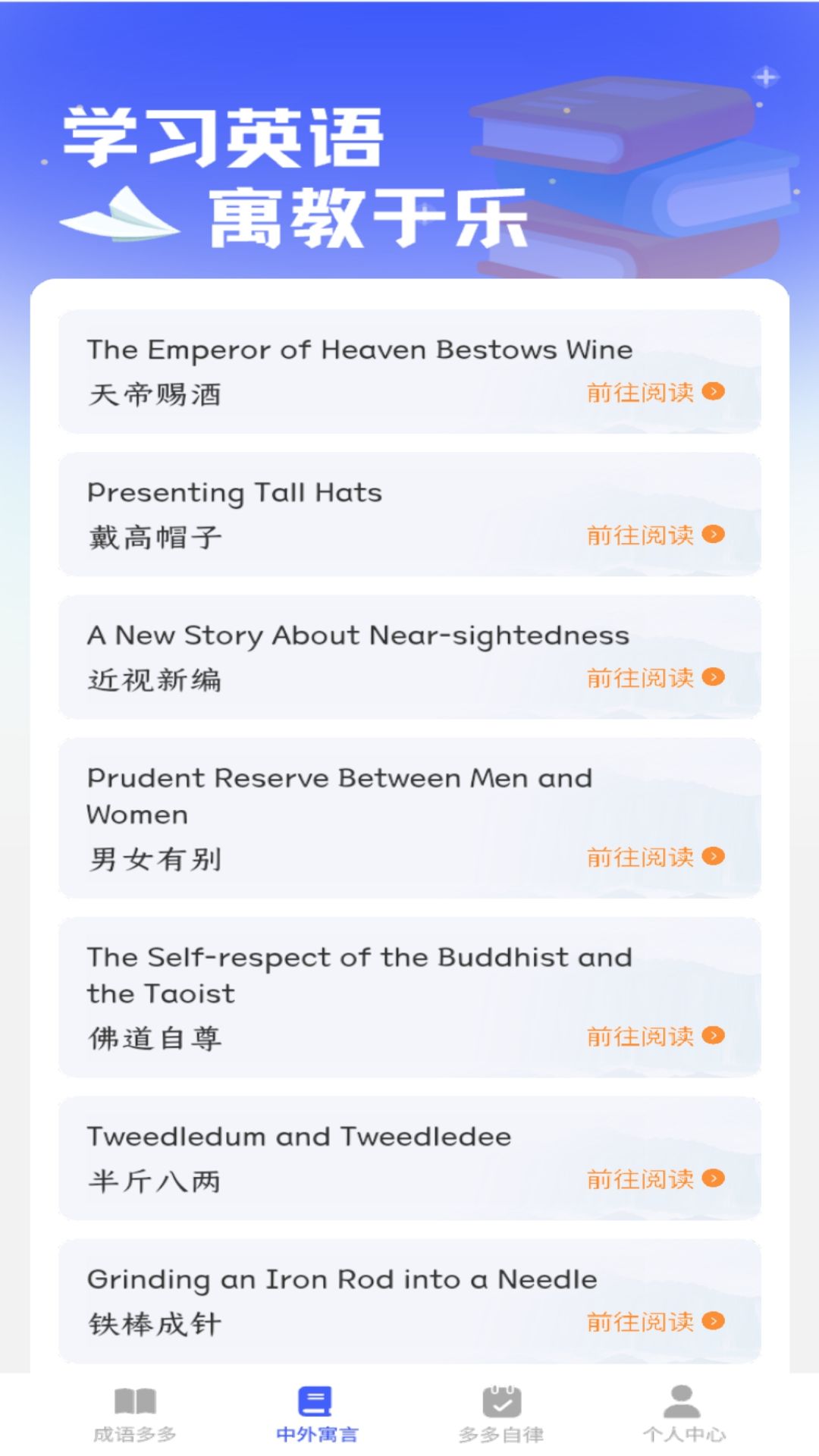
Task: Tap 前往阅读 for Presenting Tall Hats
Action: pos(655,535)
